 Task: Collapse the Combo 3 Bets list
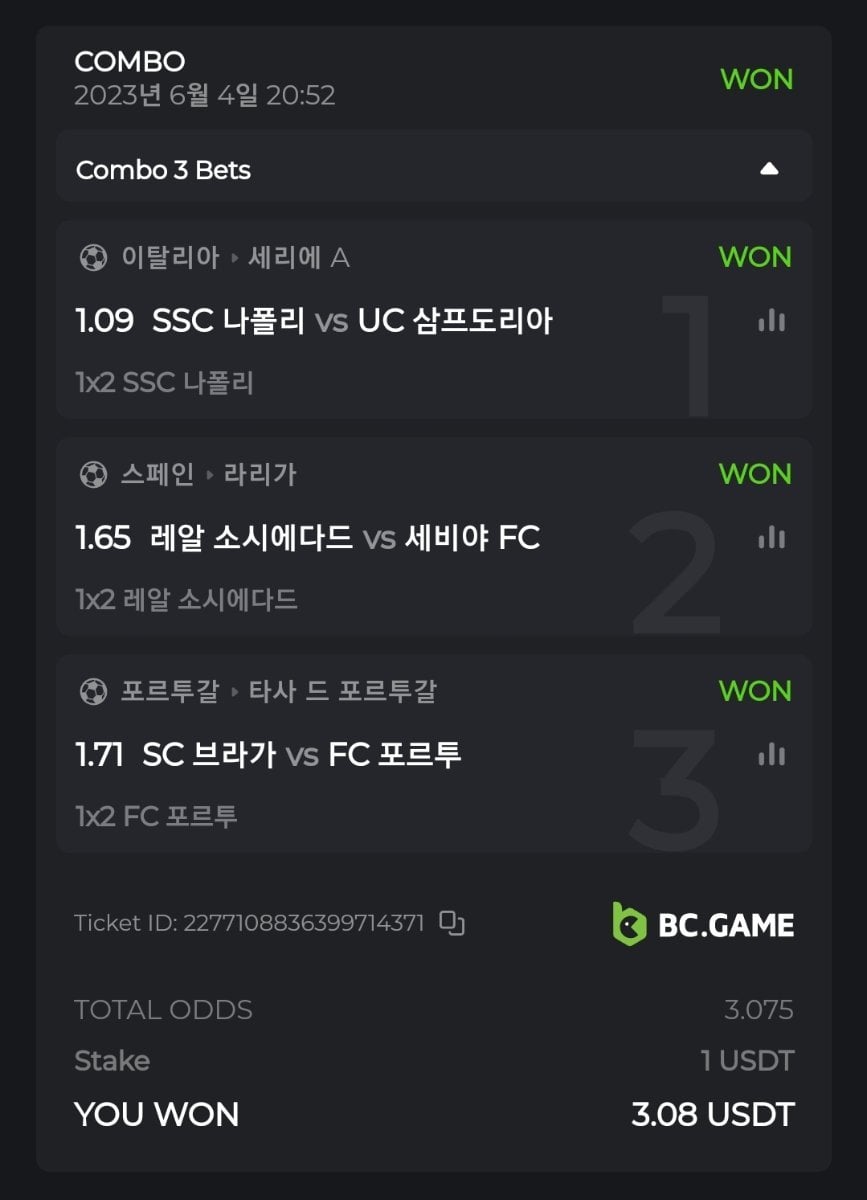tap(768, 169)
